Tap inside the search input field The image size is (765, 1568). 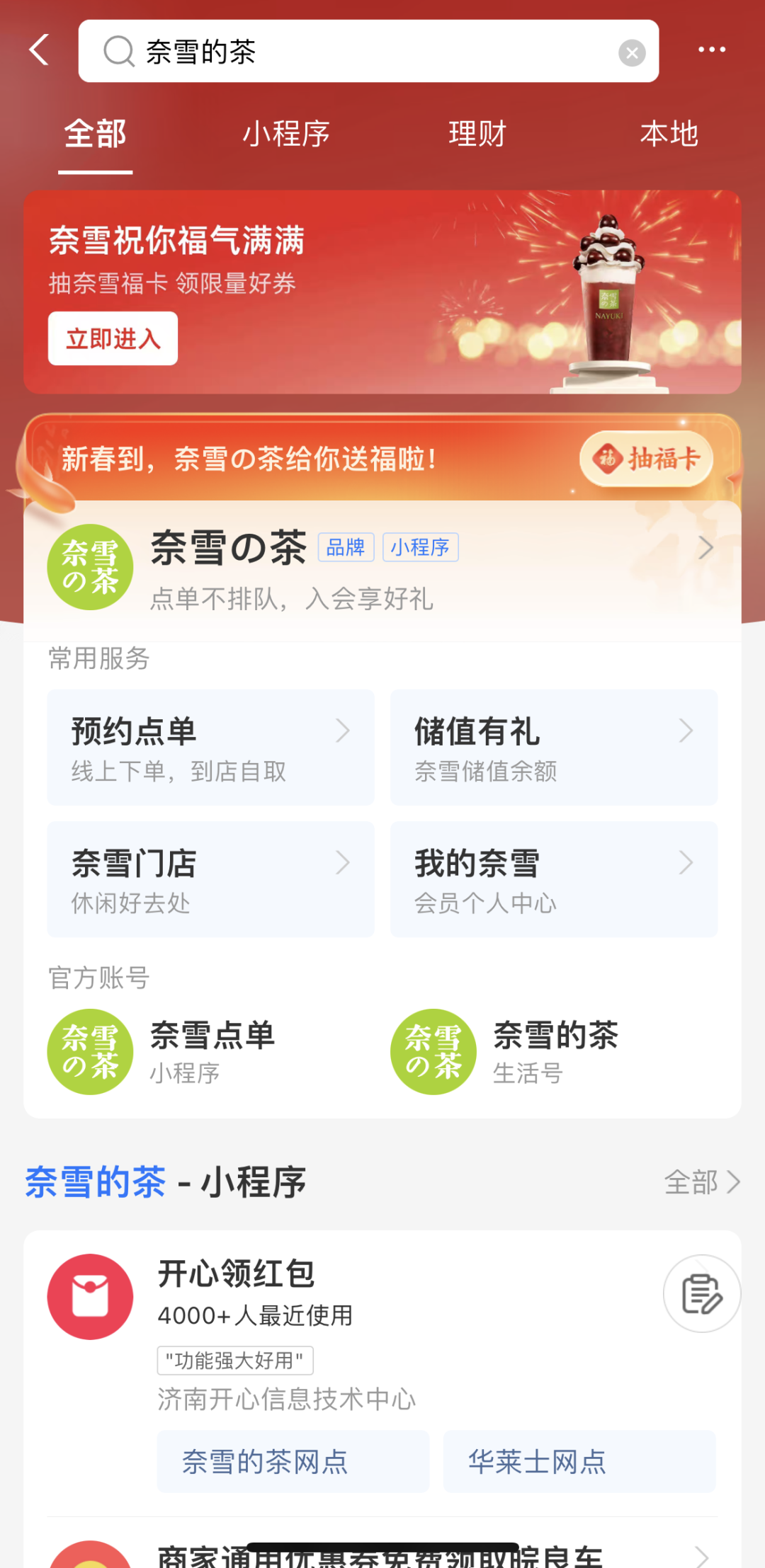(x=368, y=51)
